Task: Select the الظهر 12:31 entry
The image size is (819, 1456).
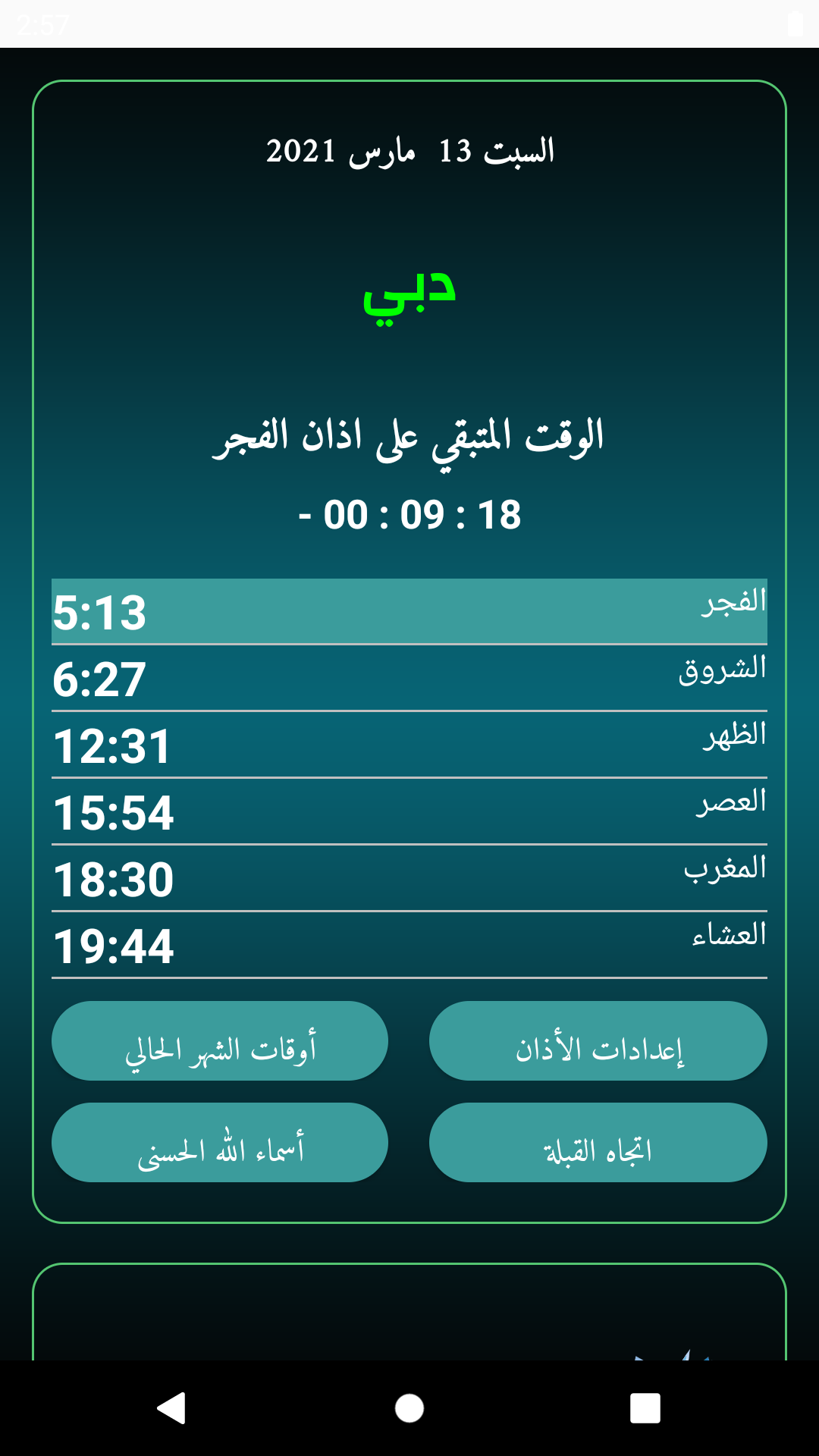Action: pos(409,747)
